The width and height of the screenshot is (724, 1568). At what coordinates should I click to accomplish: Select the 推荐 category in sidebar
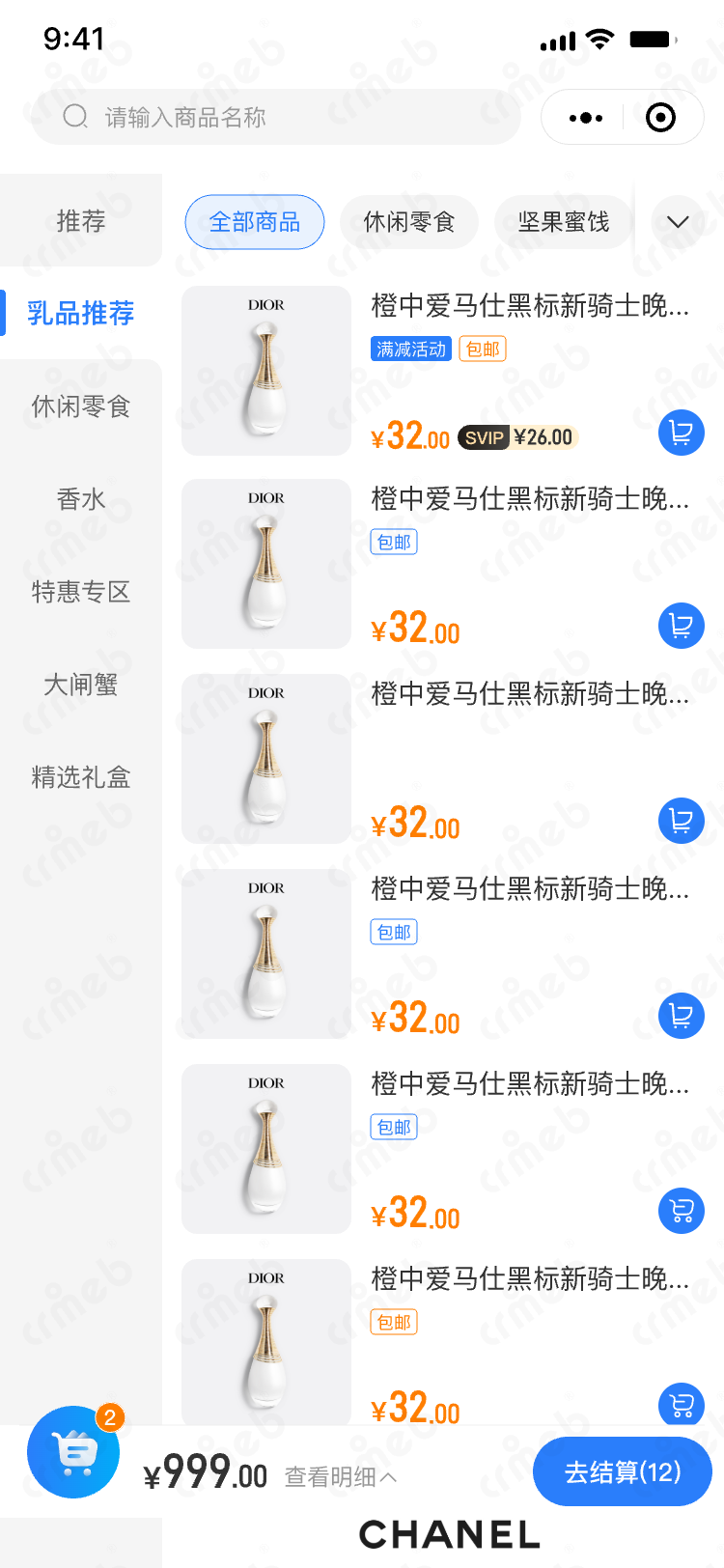[x=81, y=221]
